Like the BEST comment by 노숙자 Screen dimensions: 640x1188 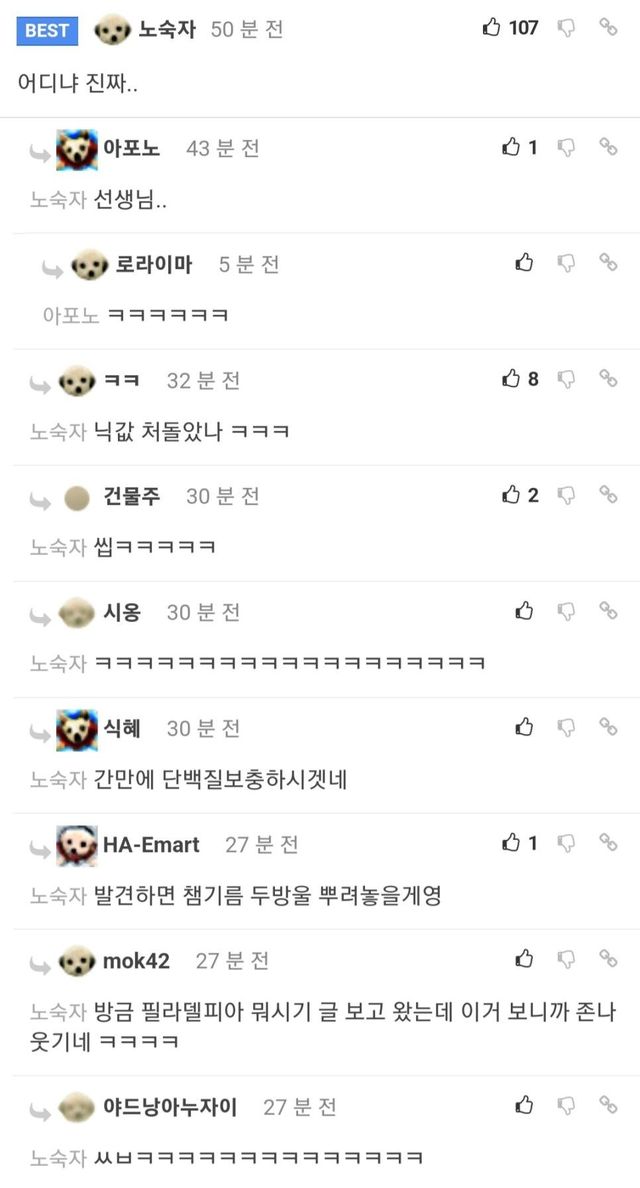click(492, 28)
